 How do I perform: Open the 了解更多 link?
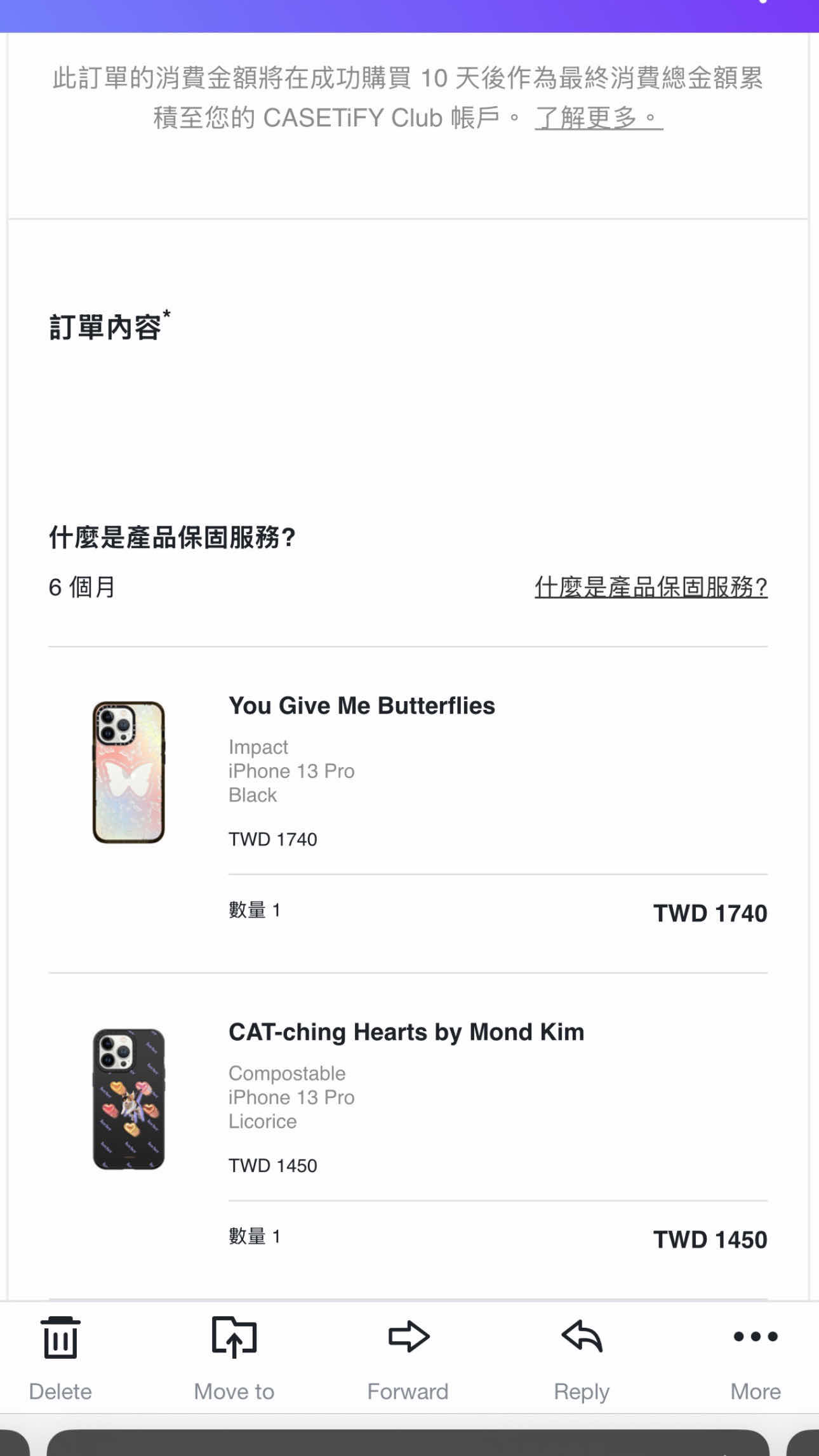(598, 118)
